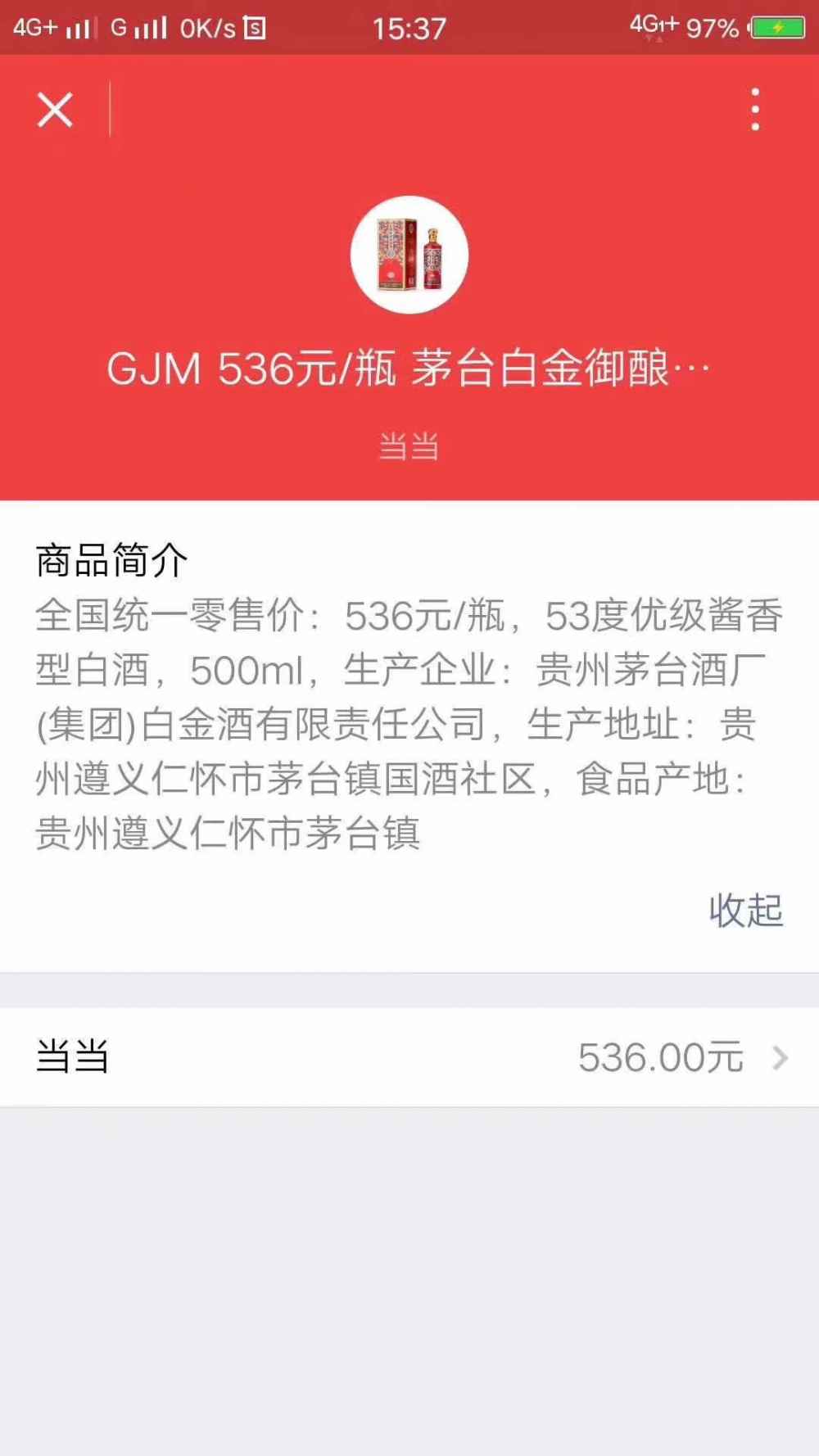The width and height of the screenshot is (819, 1456).
Task: Close this payment detail page
Action: tap(55, 110)
